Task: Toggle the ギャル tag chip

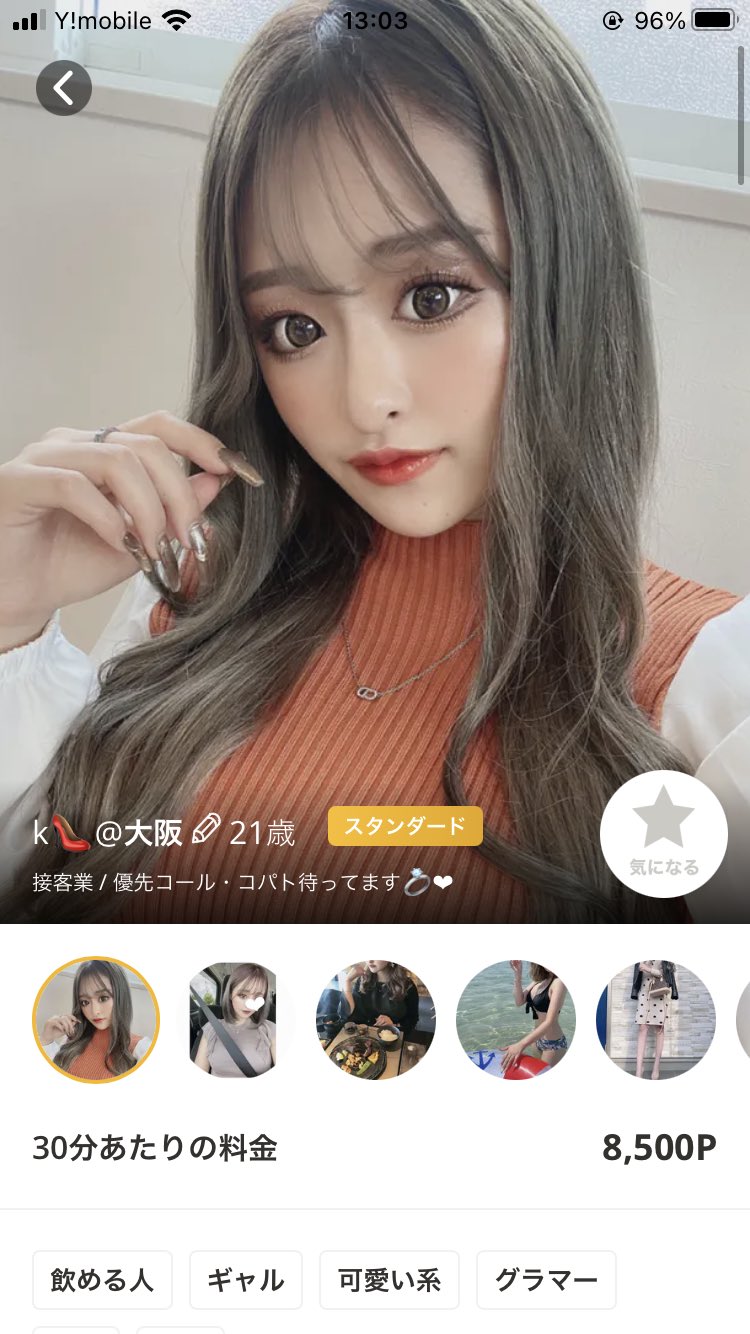Action: click(245, 1280)
